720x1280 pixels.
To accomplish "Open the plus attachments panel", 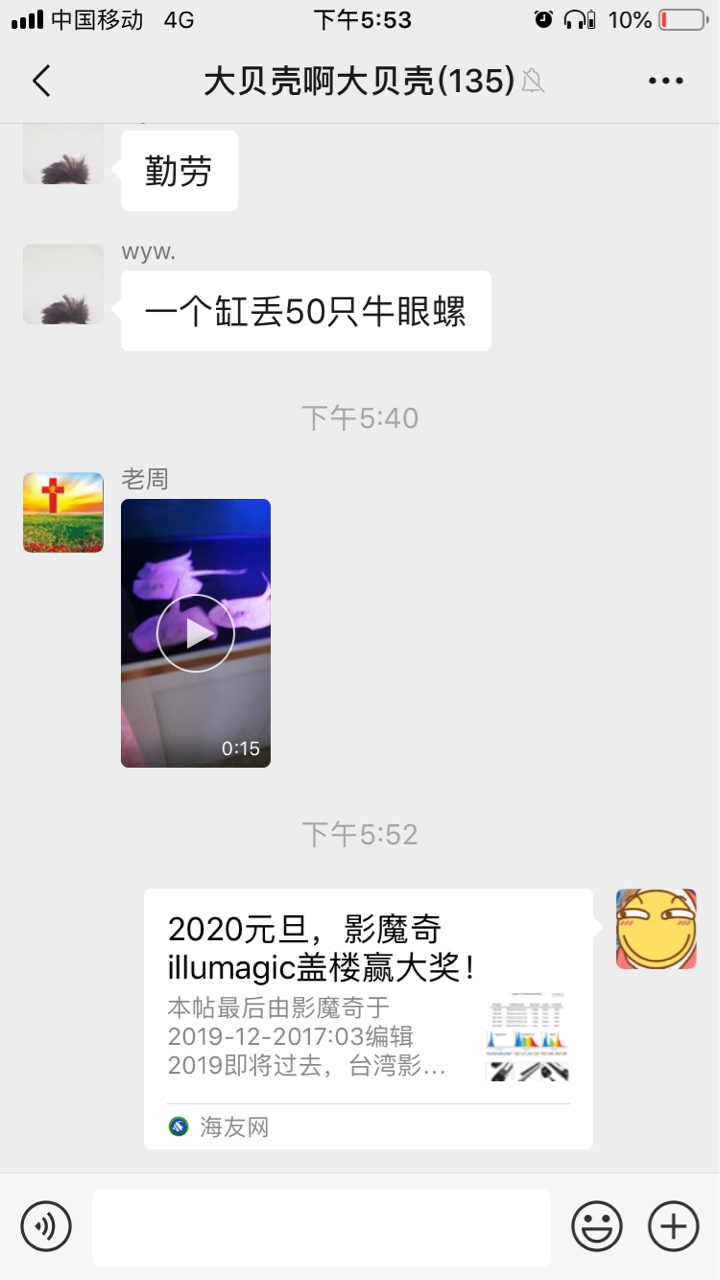I will tap(673, 1226).
